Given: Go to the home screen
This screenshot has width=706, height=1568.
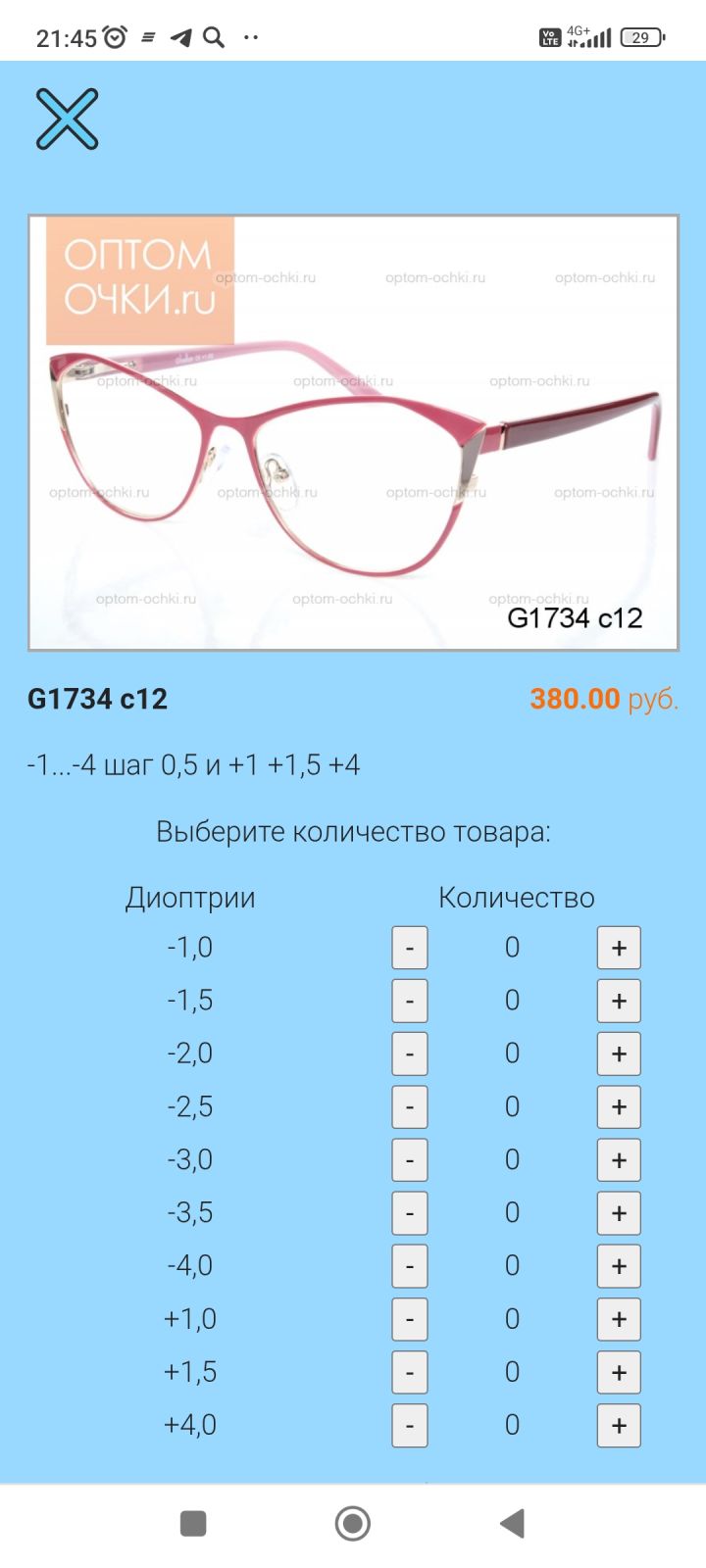Looking at the screenshot, I should click(x=352, y=1524).
